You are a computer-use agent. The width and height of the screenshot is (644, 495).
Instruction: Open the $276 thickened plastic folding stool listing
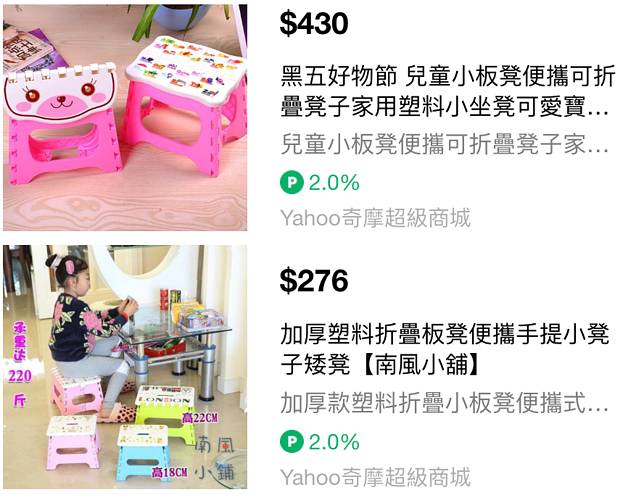tap(445, 347)
